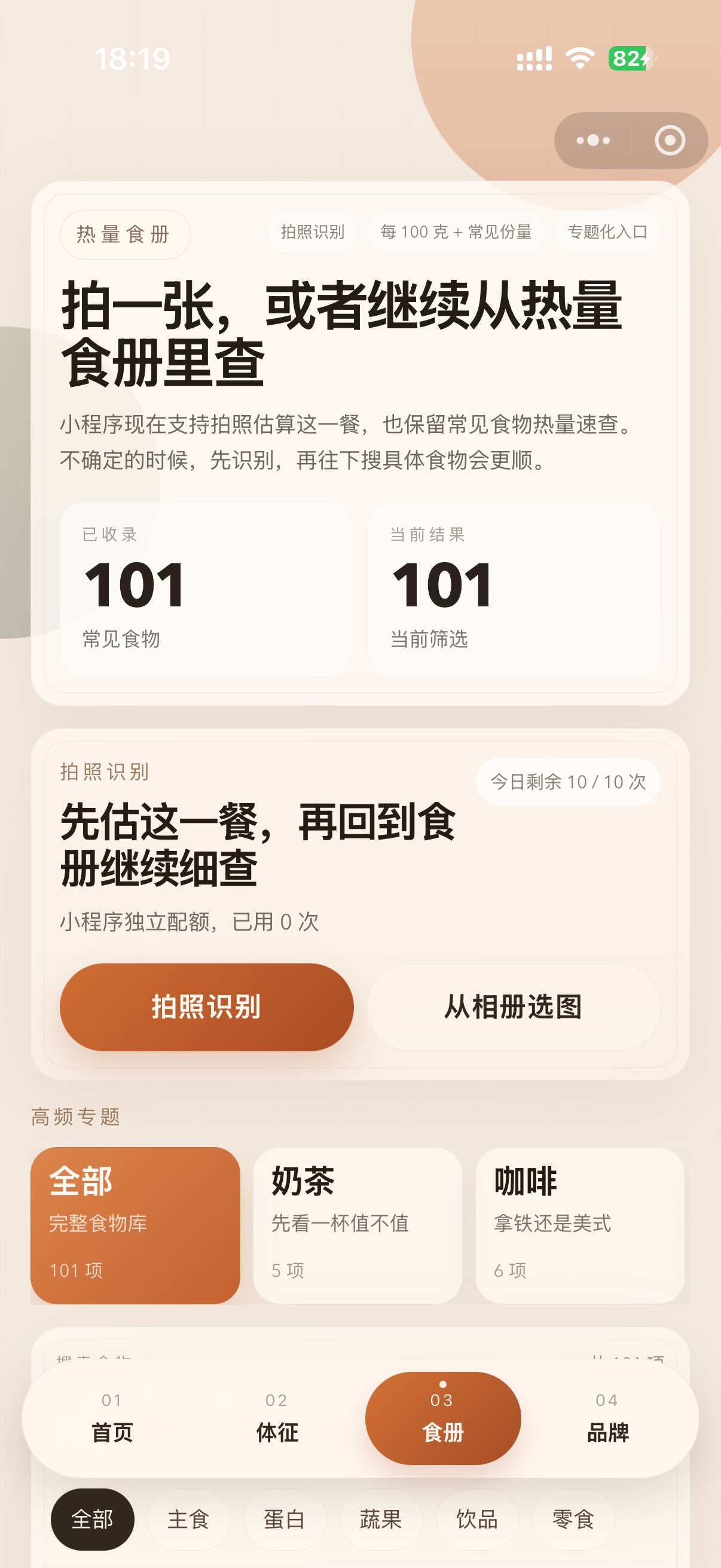The image size is (721, 1568).
Task: Tap the orange 拍照识别 photo recognition button
Action: pyautogui.click(x=207, y=1008)
